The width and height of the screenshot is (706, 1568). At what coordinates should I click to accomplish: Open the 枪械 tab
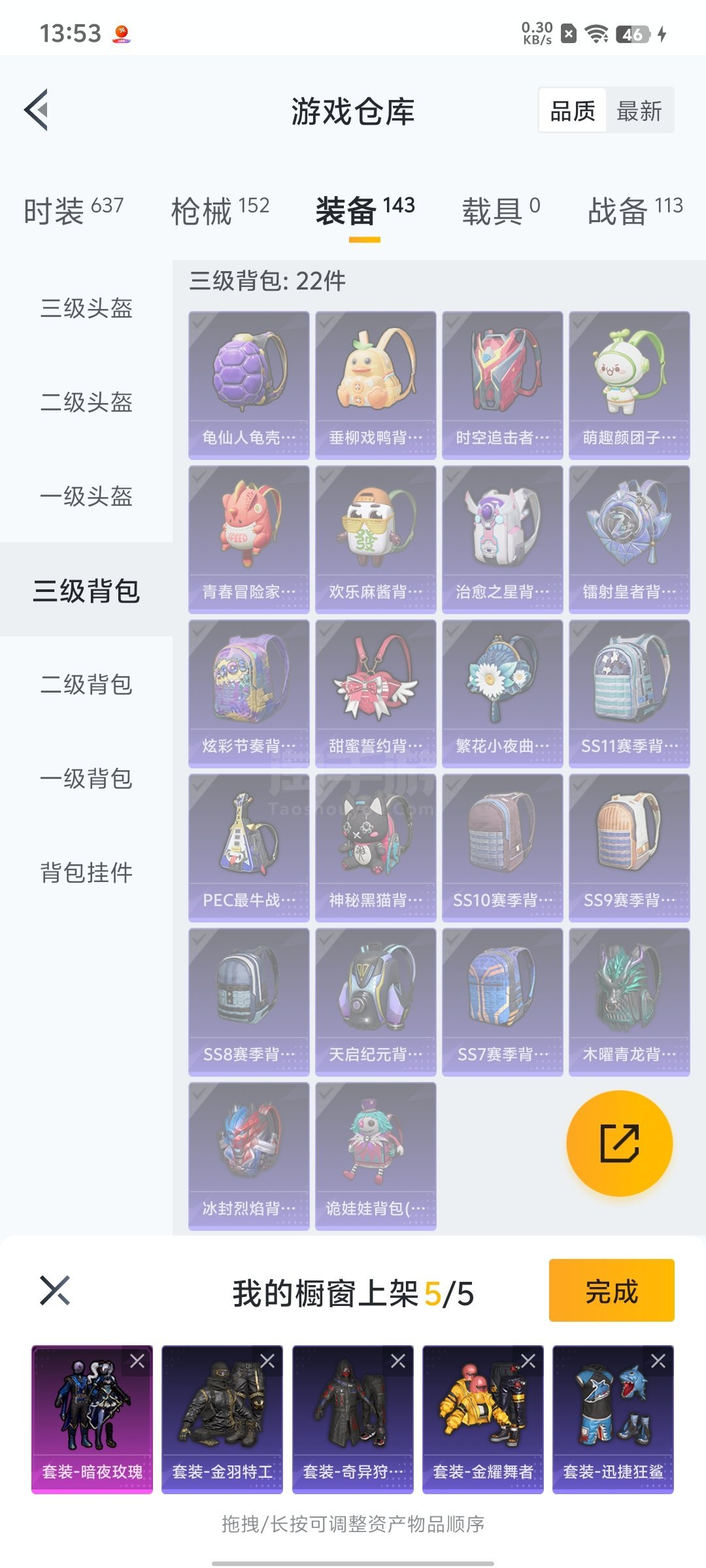tap(220, 210)
